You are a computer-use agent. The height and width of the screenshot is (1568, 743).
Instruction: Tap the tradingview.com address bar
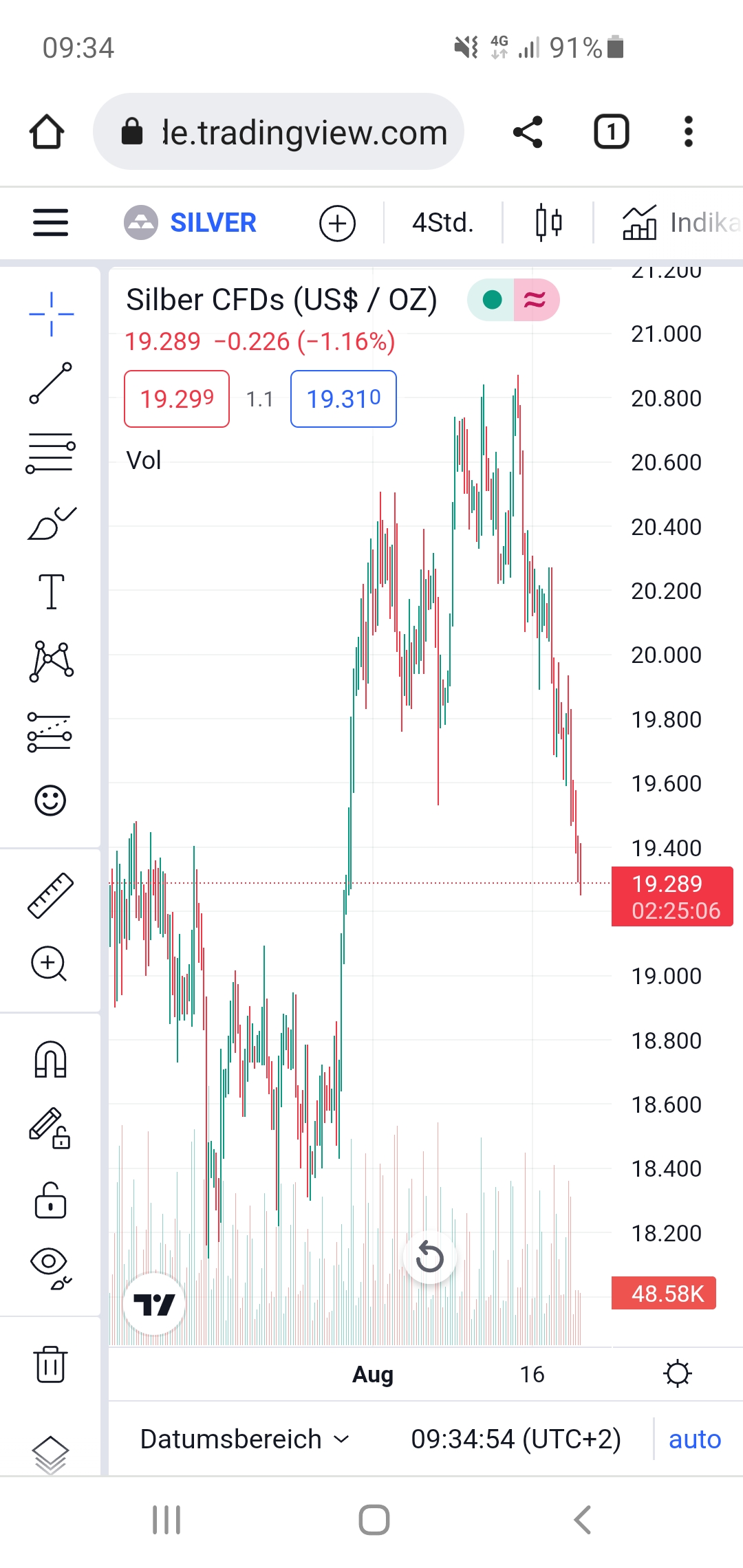pyautogui.click(x=279, y=131)
